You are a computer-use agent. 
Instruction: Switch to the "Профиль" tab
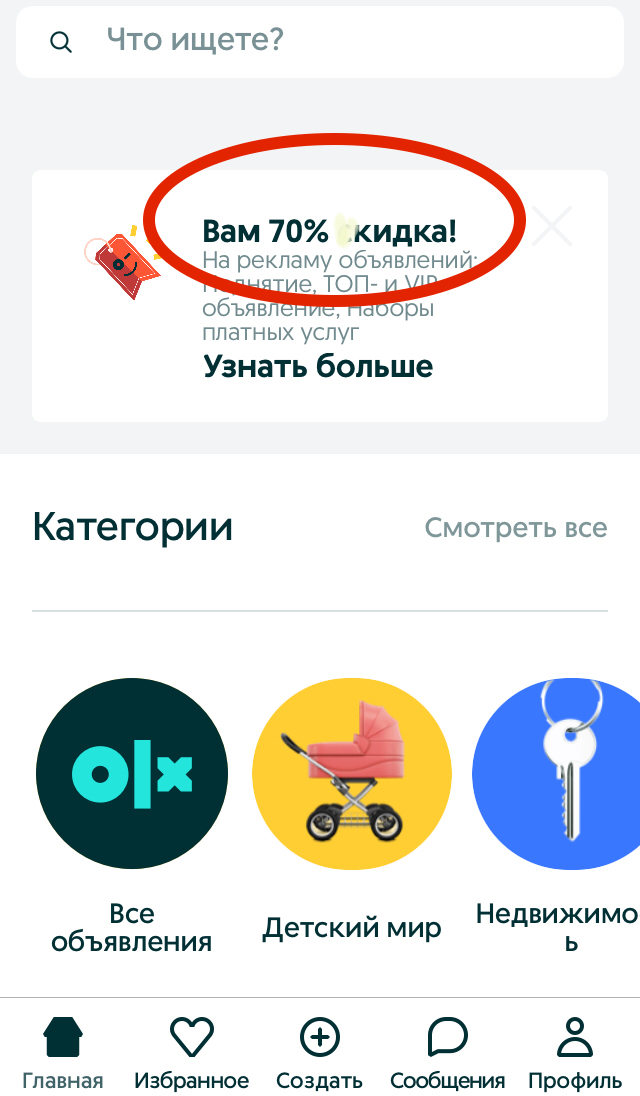575,1055
